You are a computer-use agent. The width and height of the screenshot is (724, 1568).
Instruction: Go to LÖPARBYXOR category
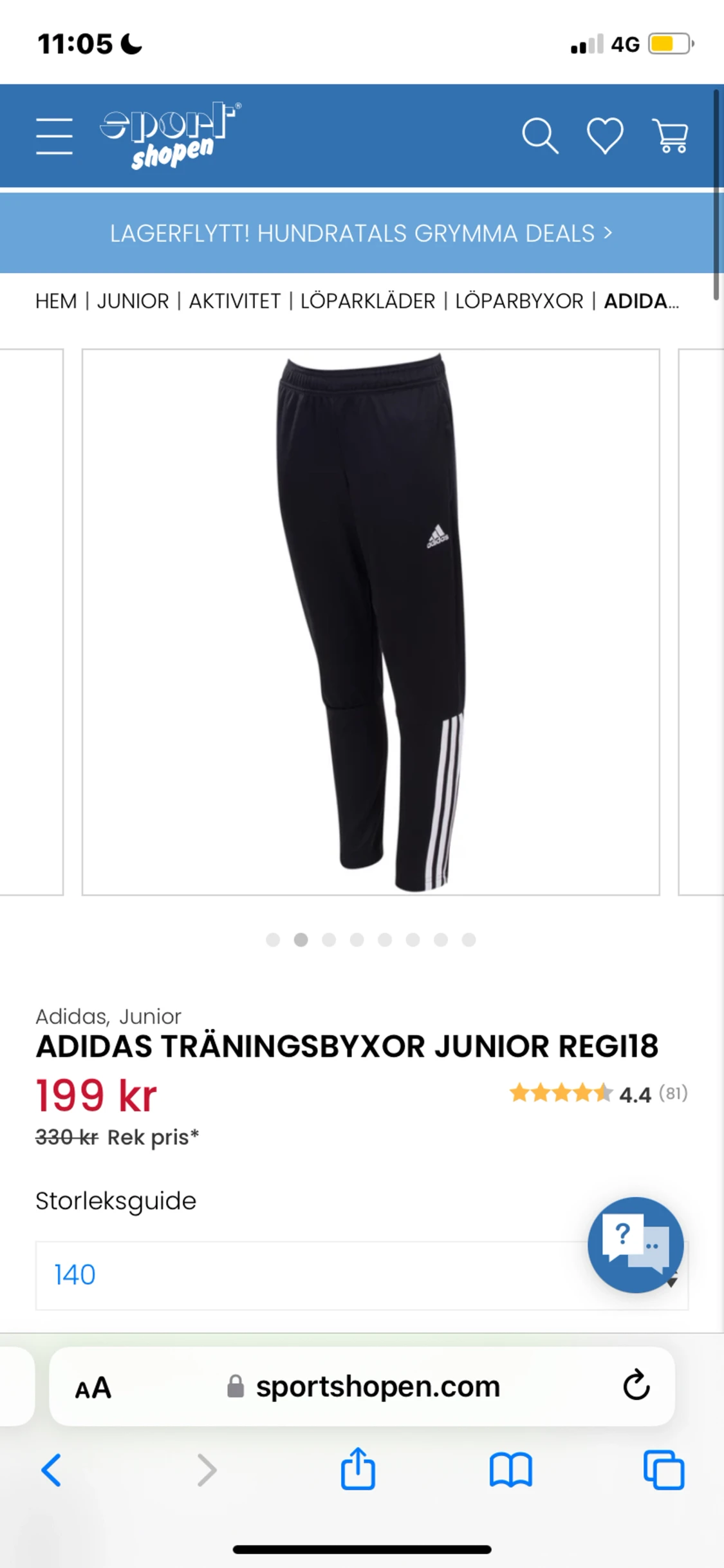(x=519, y=301)
